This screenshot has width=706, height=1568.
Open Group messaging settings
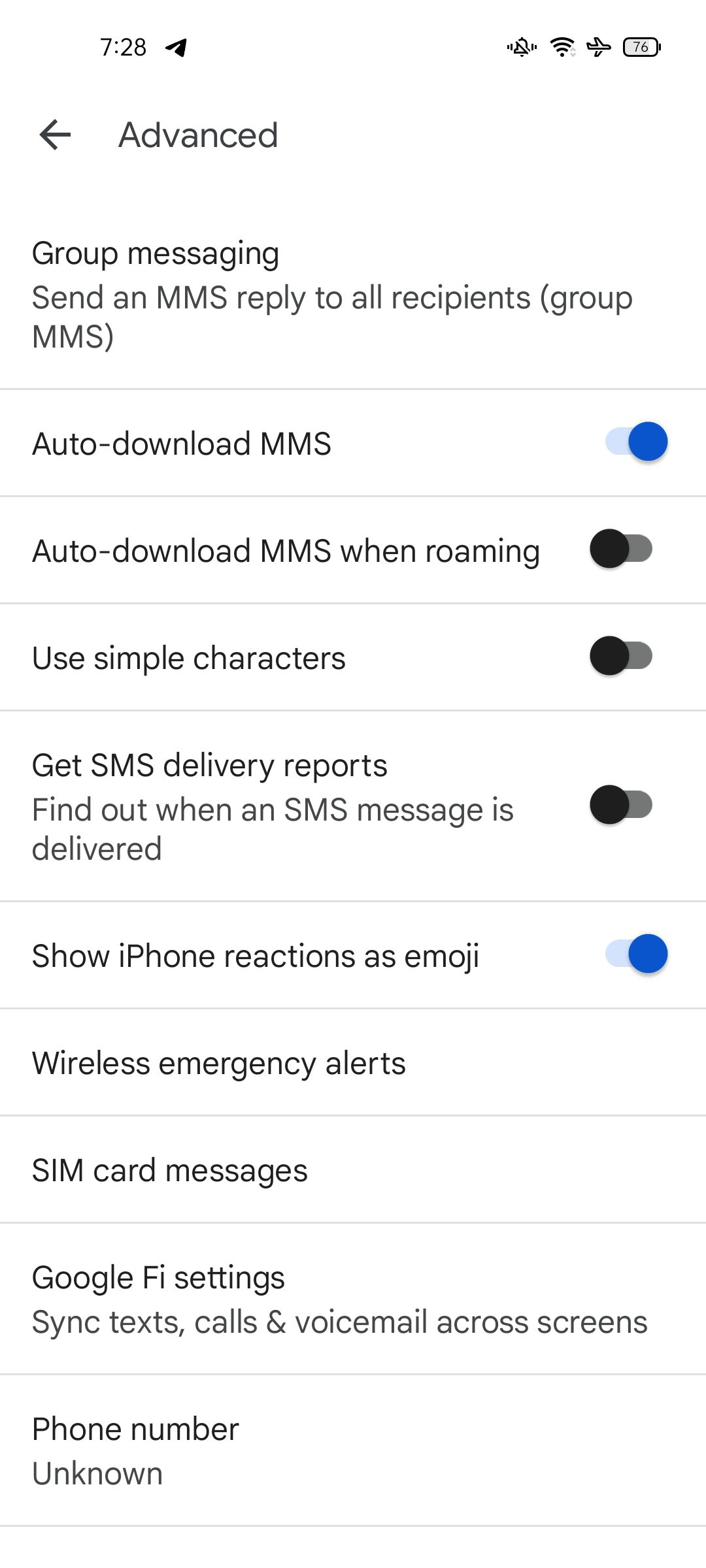[x=353, y=294]
